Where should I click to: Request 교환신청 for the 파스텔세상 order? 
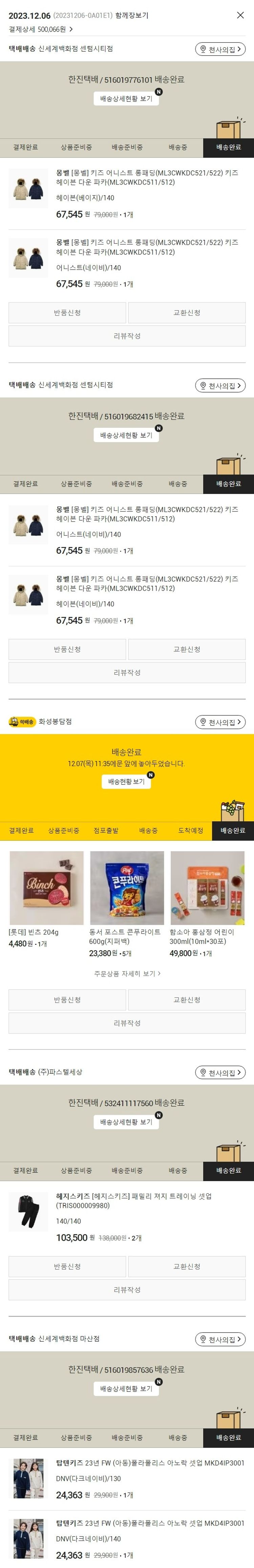pos(186,1266)
